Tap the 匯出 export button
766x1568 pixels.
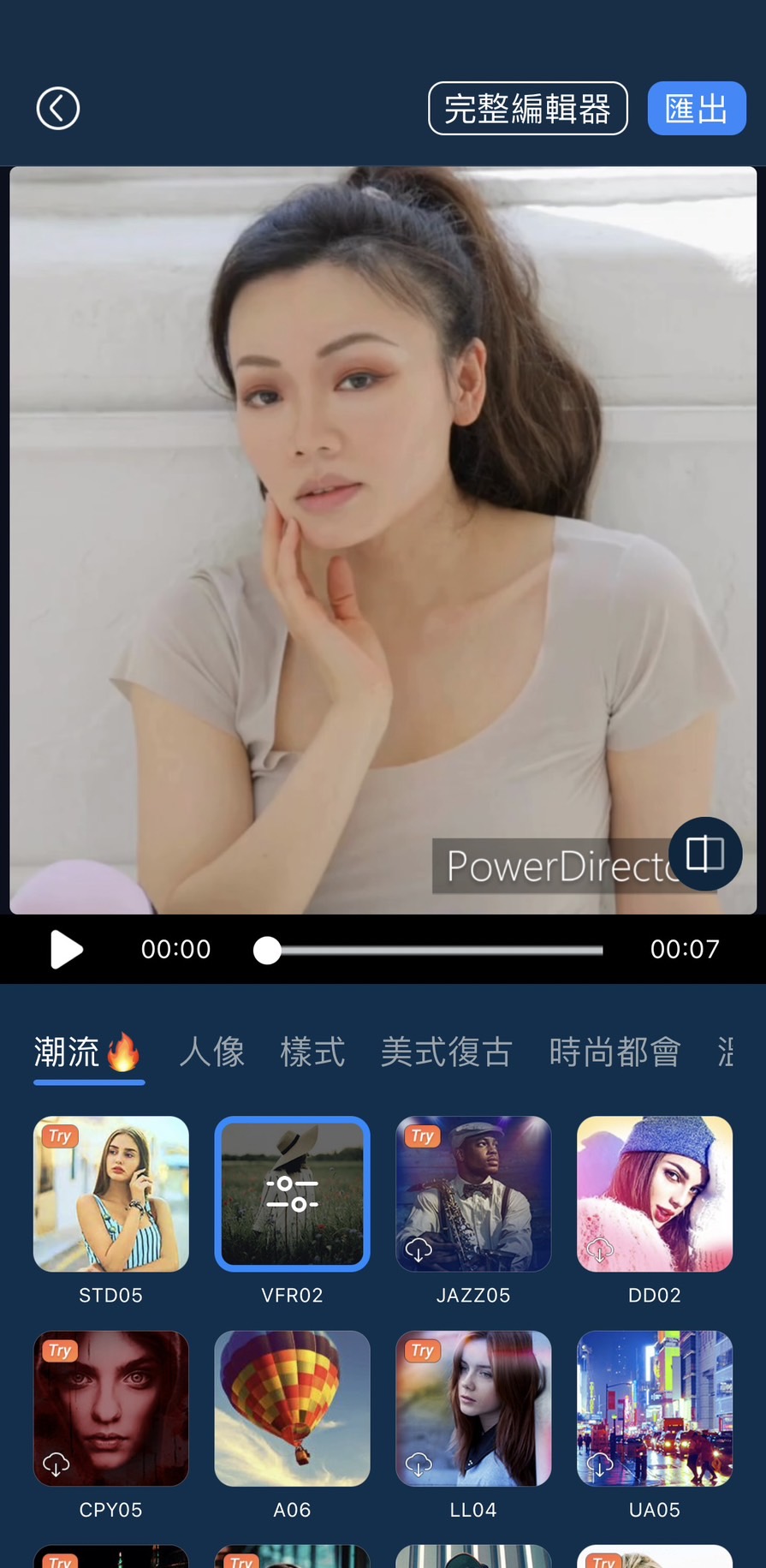(696, 109)
